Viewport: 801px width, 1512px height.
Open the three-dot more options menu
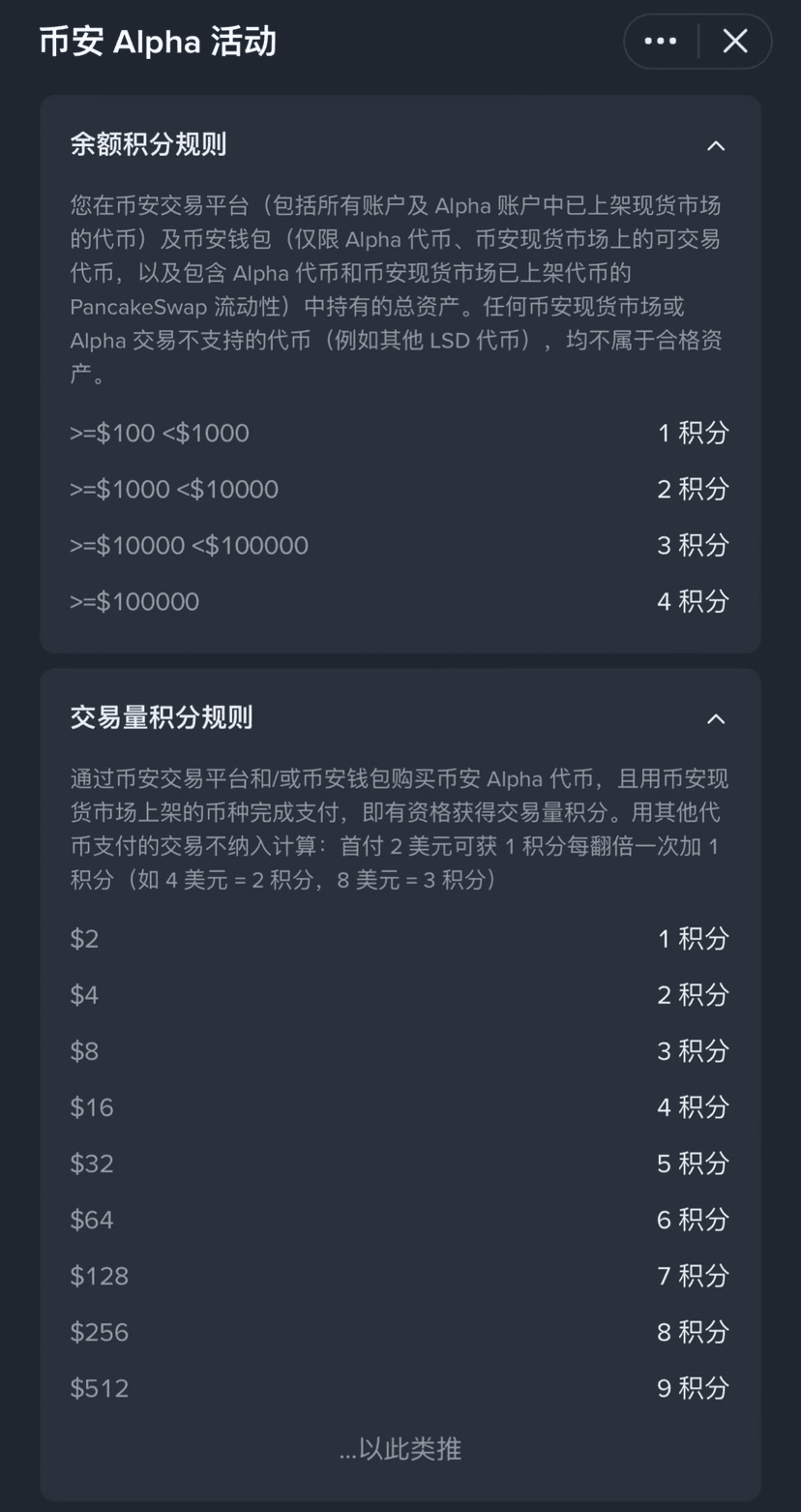click(661, 41)
